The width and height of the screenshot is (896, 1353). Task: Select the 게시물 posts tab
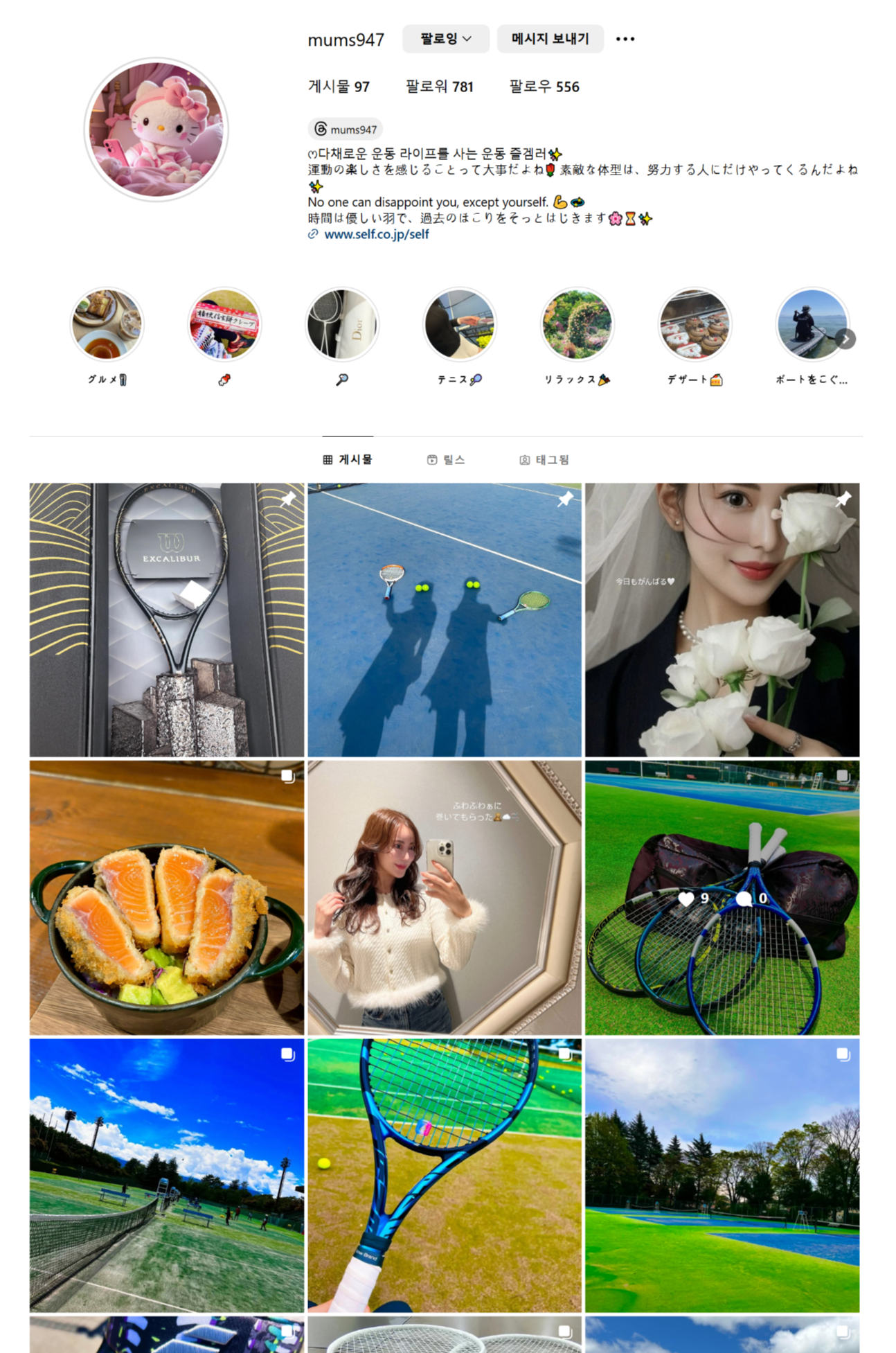click(x=348, y=459)
